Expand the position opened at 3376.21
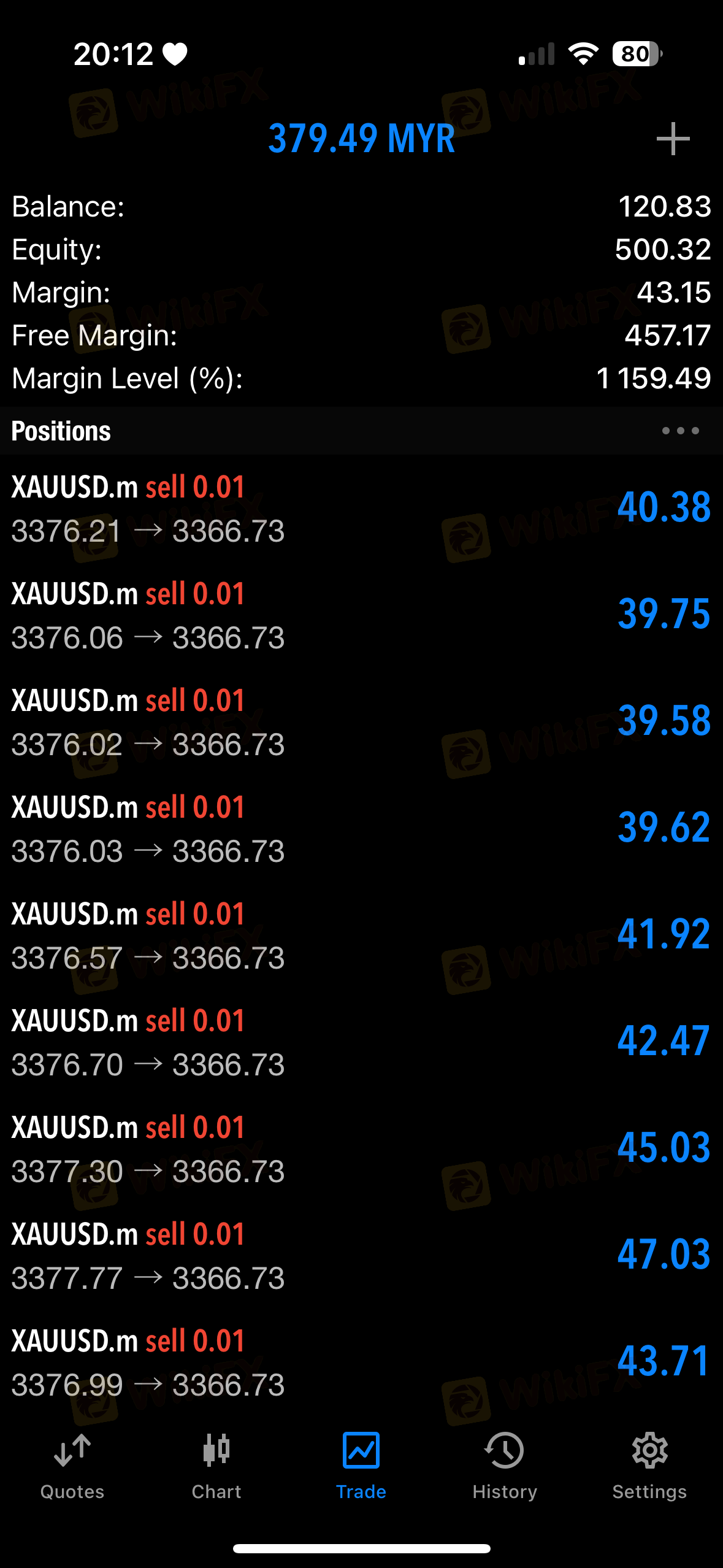Viewport: 723px width, 1568px height. point(361,508)
